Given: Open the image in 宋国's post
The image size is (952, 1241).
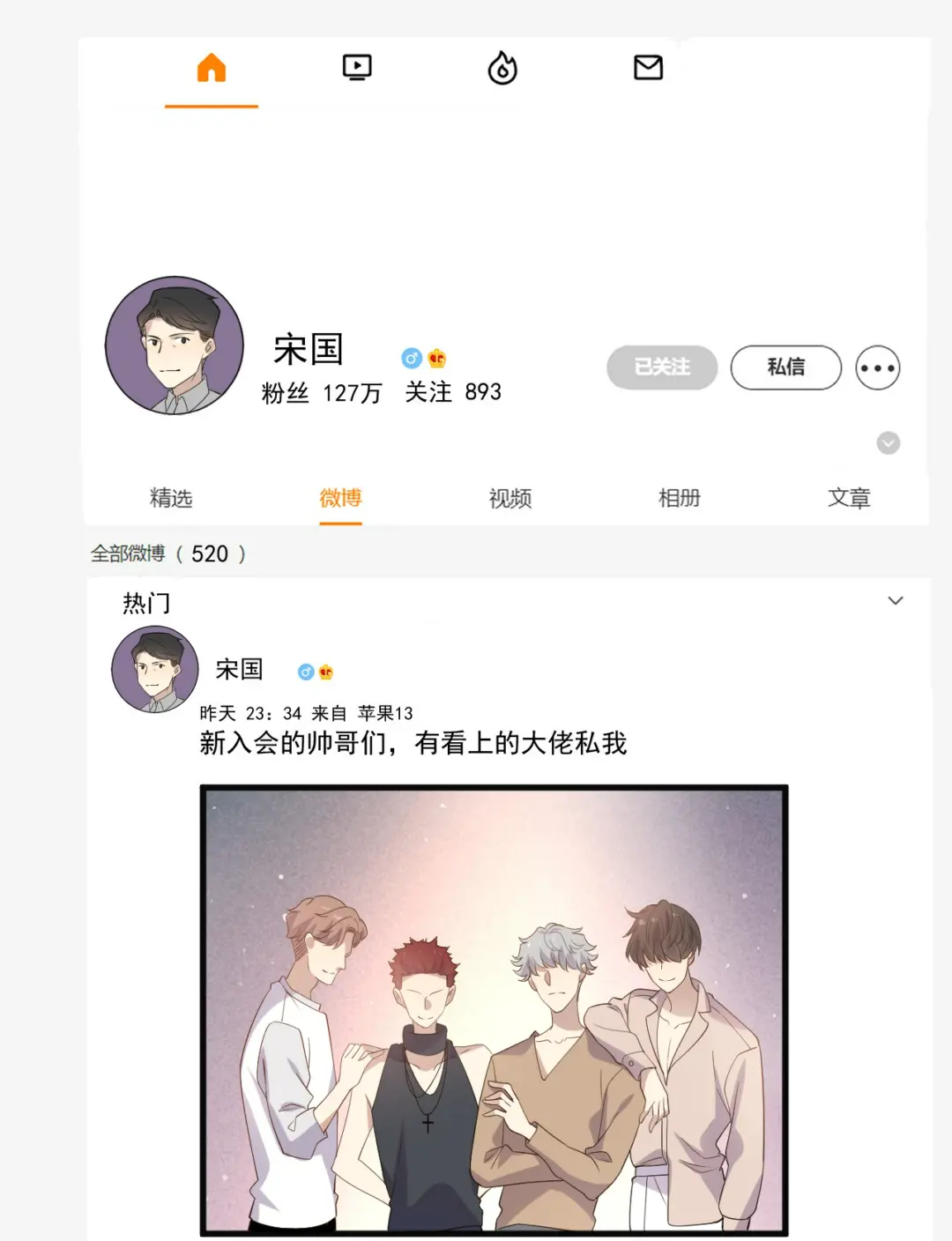Looking at the screenshot, I should click(x=494, y=1010).
